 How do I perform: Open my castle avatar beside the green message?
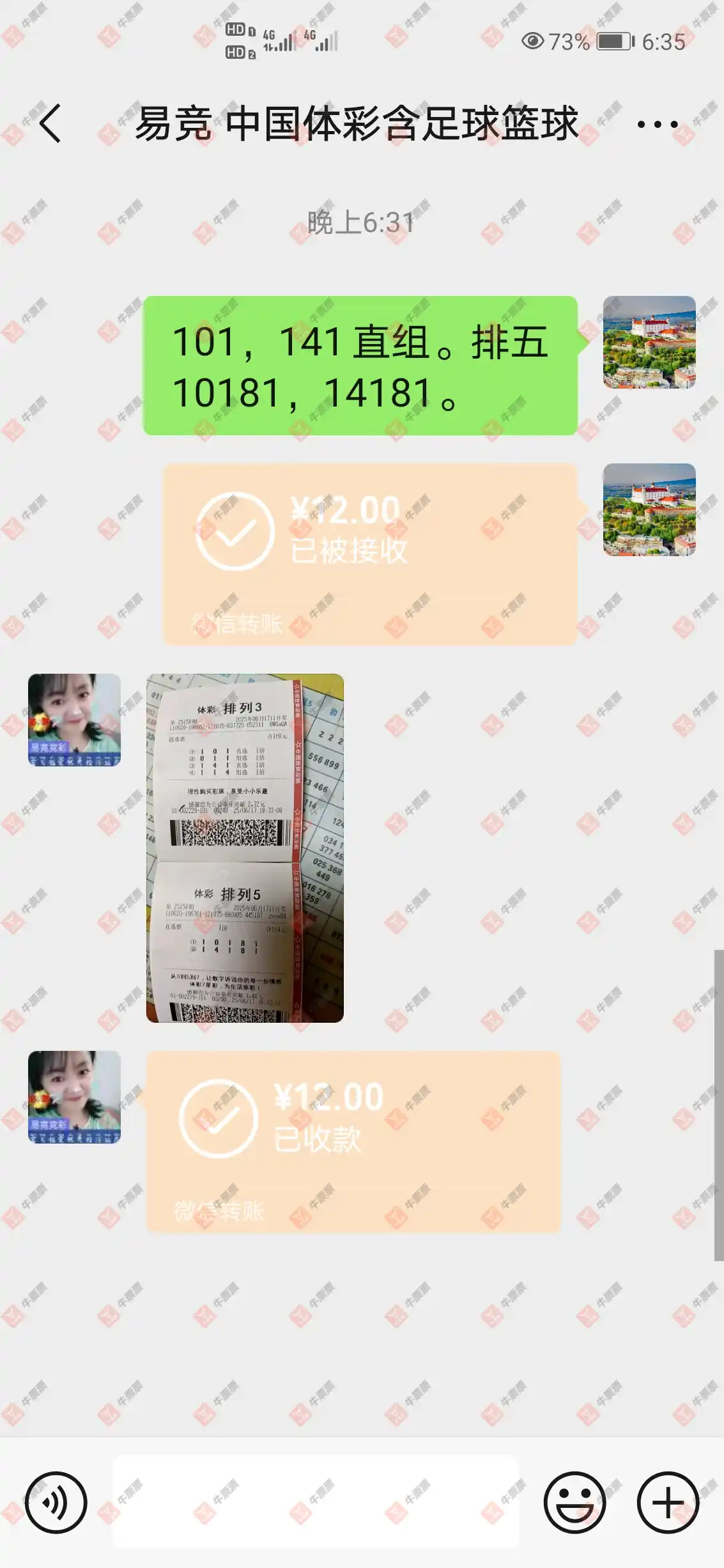649,342
